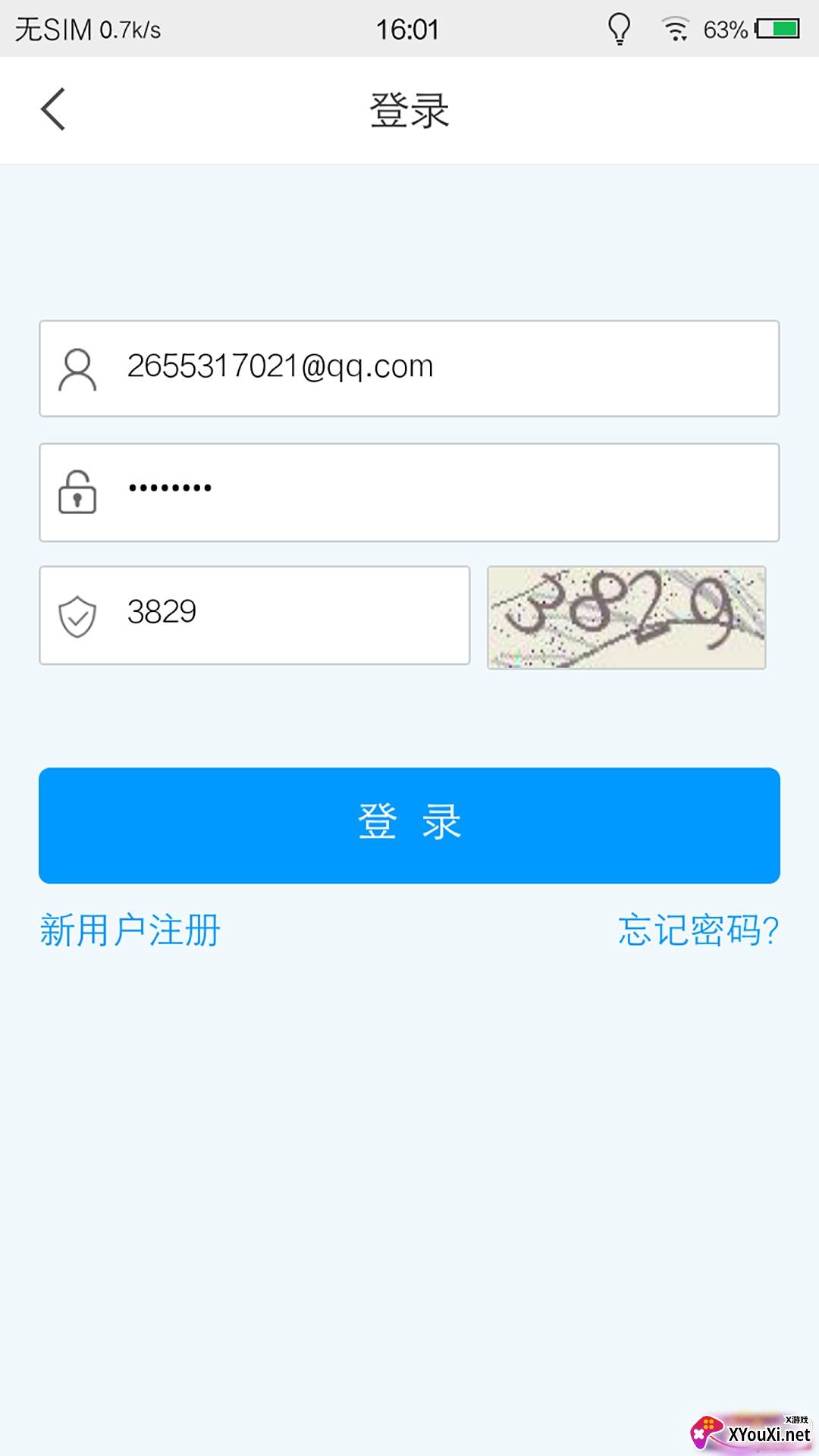This screenshot has width=819, height=1456.
Task: Edit the verification code field
Action: 255,615
